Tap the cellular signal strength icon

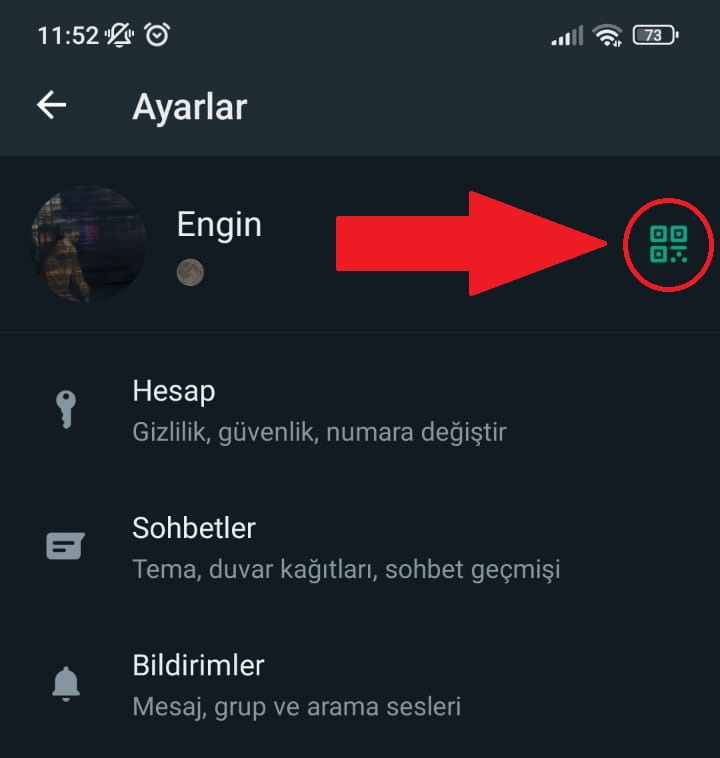tap(566, 33)
